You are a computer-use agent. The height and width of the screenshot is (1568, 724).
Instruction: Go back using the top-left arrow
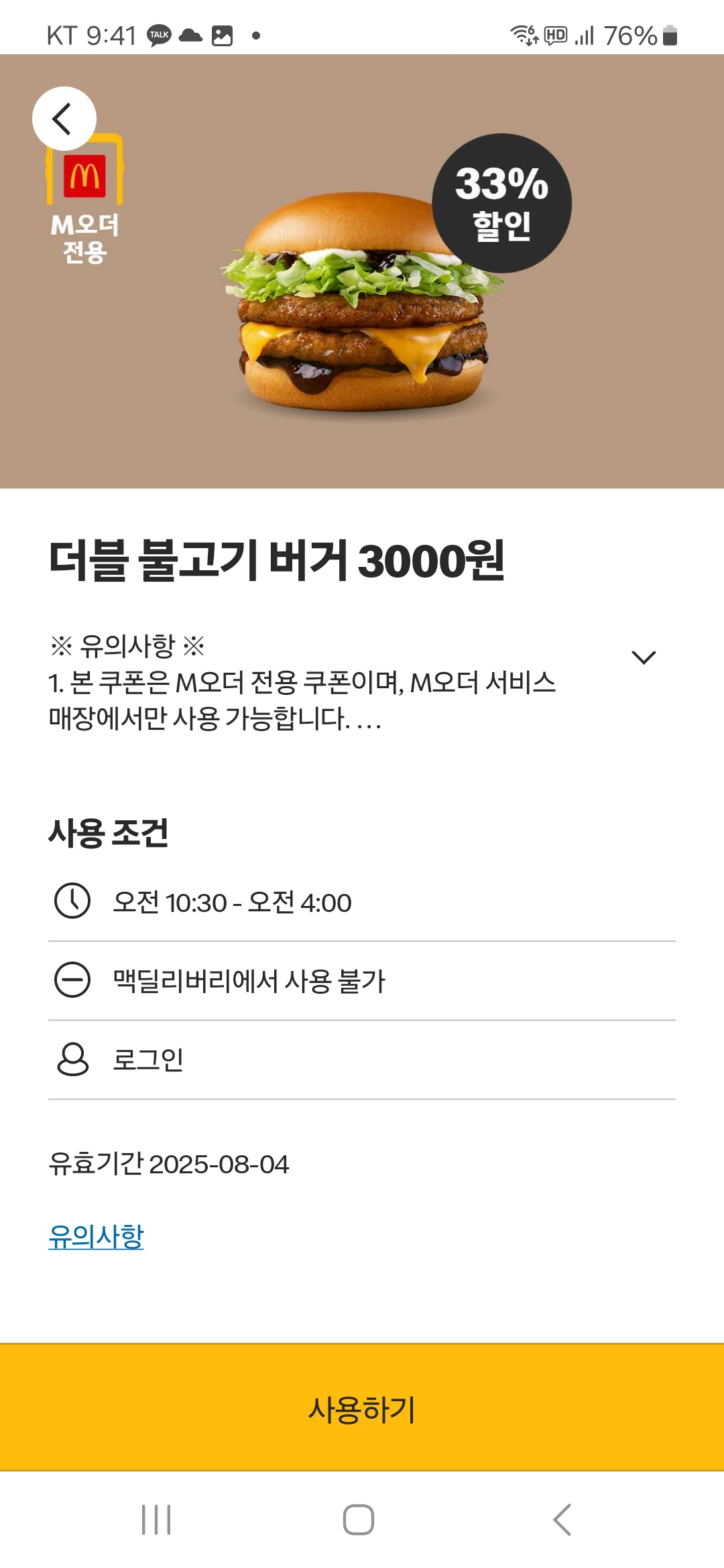point(64,119)
